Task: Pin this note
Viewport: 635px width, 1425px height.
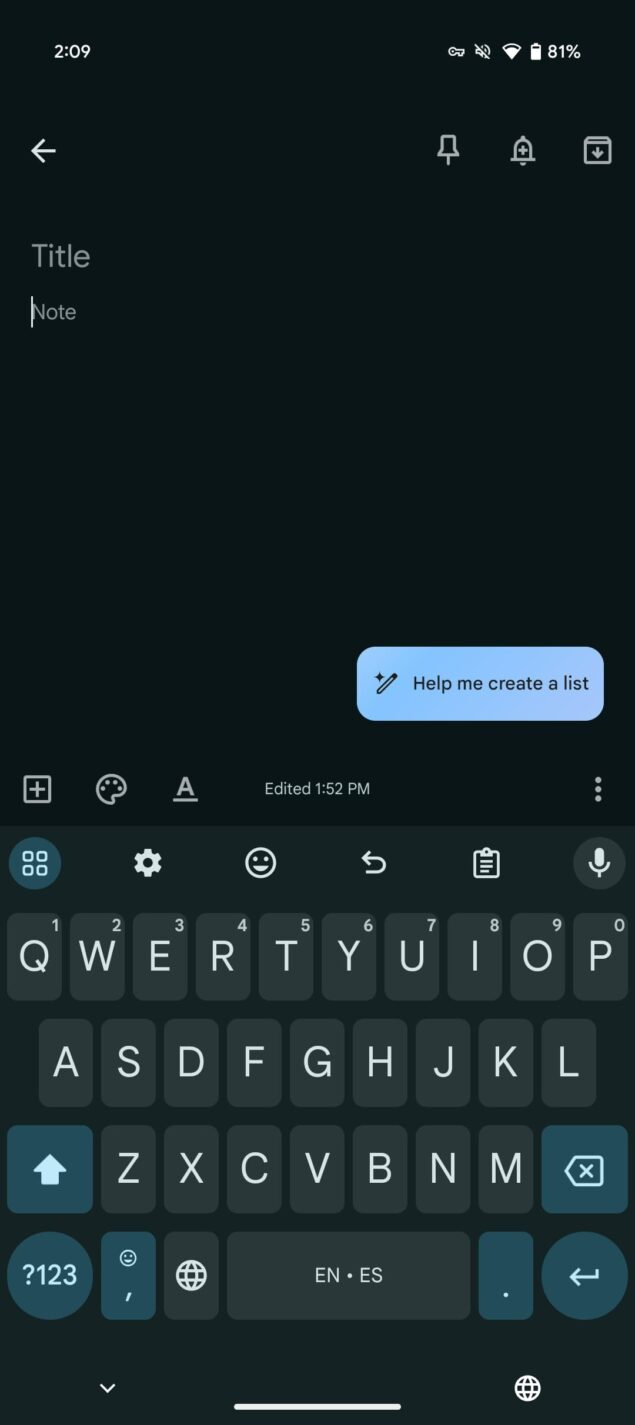Action: [x=448, y=151]
